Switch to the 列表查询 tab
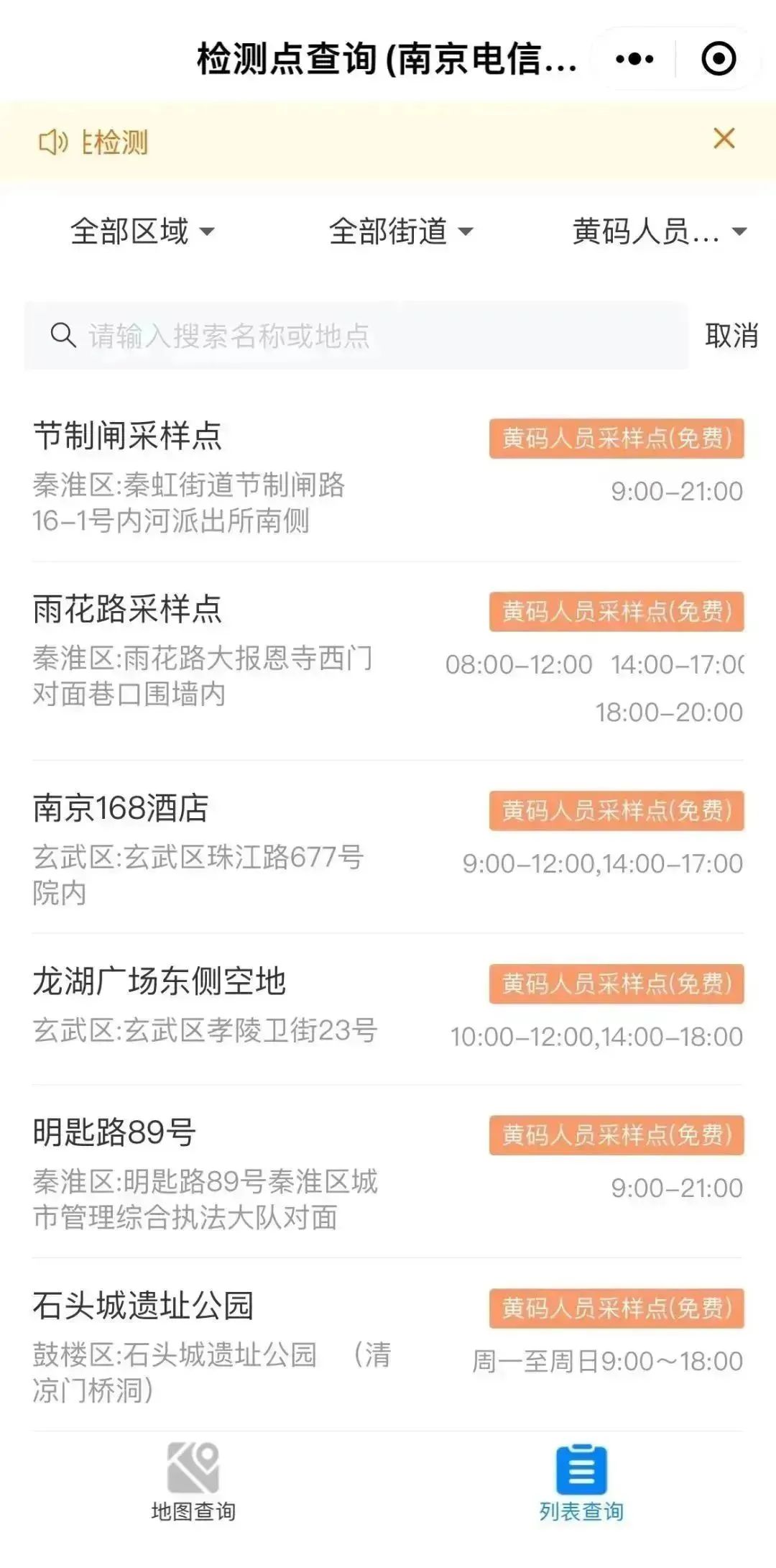The image size is (776, 1568). pyautogui.click(x=581, y=1482)
